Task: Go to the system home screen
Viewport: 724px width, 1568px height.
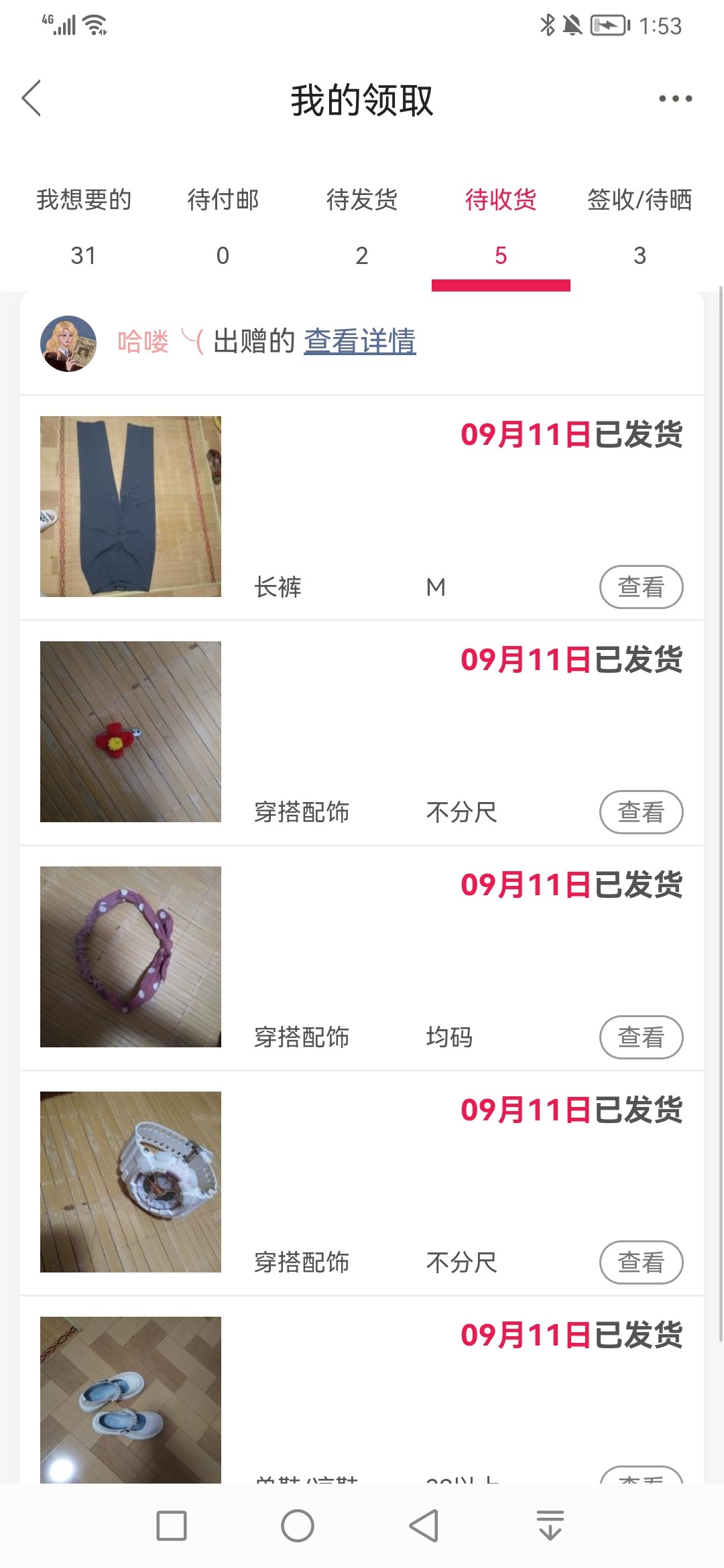Action: [x=298, y=1526]
